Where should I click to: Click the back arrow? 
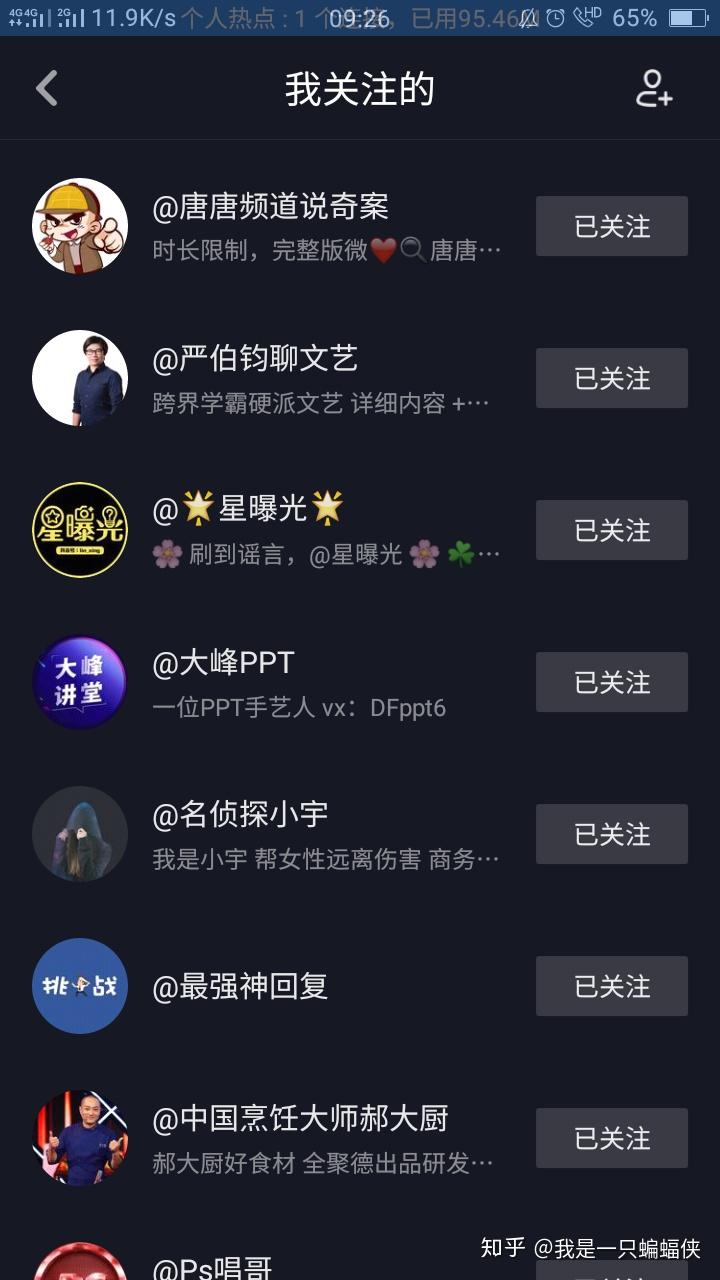coord(44,88)
